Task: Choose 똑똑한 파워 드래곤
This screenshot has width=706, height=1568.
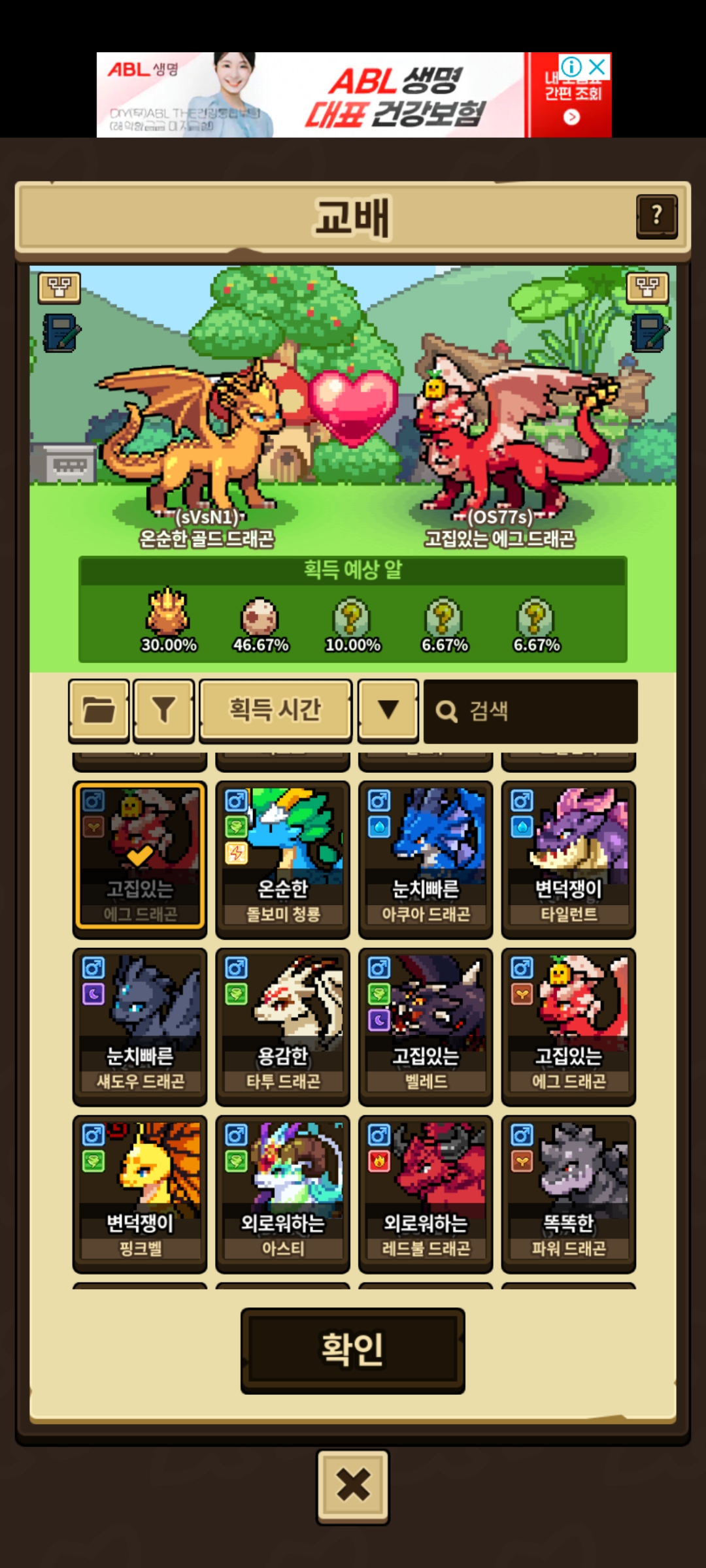Action: coord(568,1192)
